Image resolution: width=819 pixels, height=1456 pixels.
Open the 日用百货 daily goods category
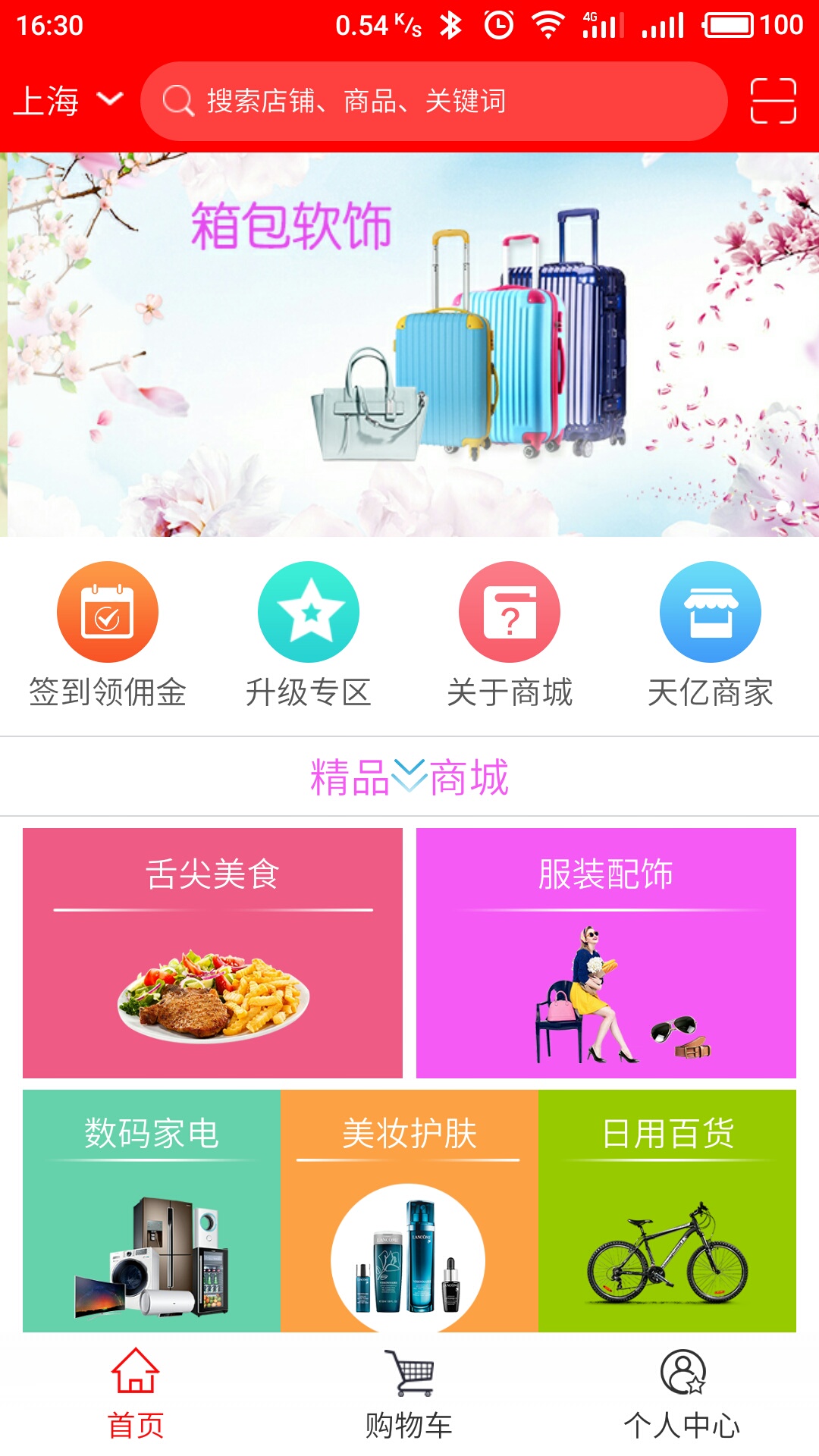pos(667,1210)
